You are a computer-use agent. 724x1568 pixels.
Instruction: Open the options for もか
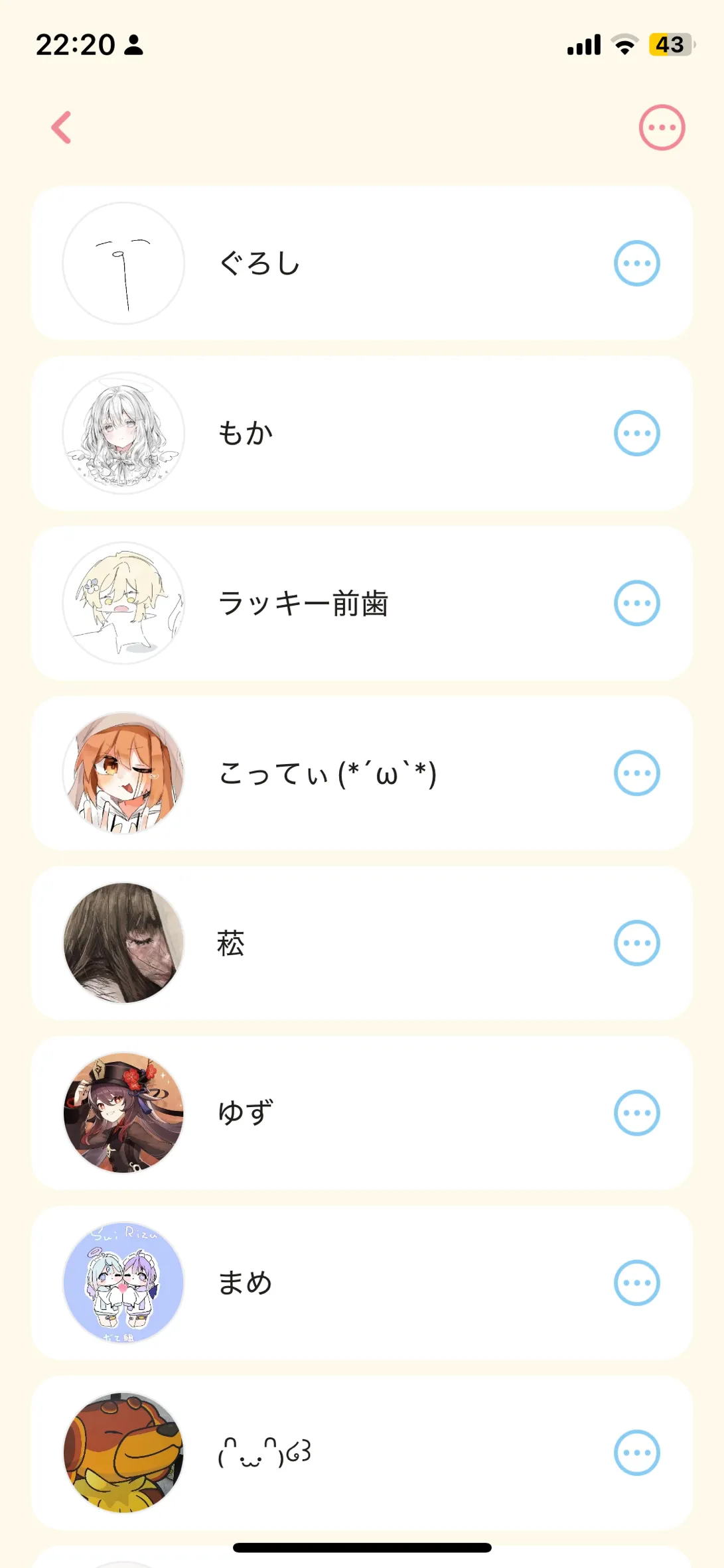pyautogui.click(x=636, y=433)
